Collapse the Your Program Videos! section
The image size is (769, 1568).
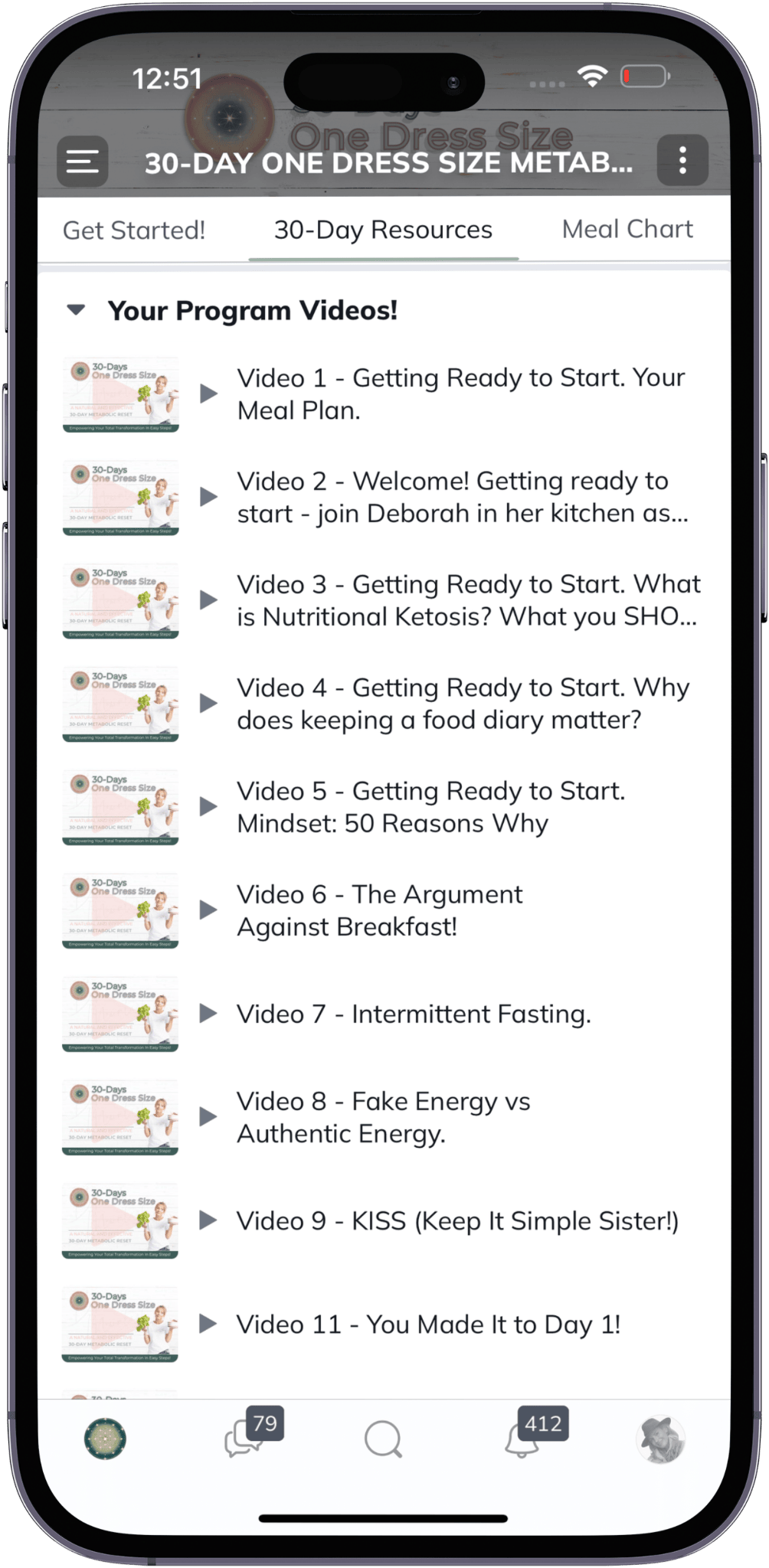(x=76, y=311)
